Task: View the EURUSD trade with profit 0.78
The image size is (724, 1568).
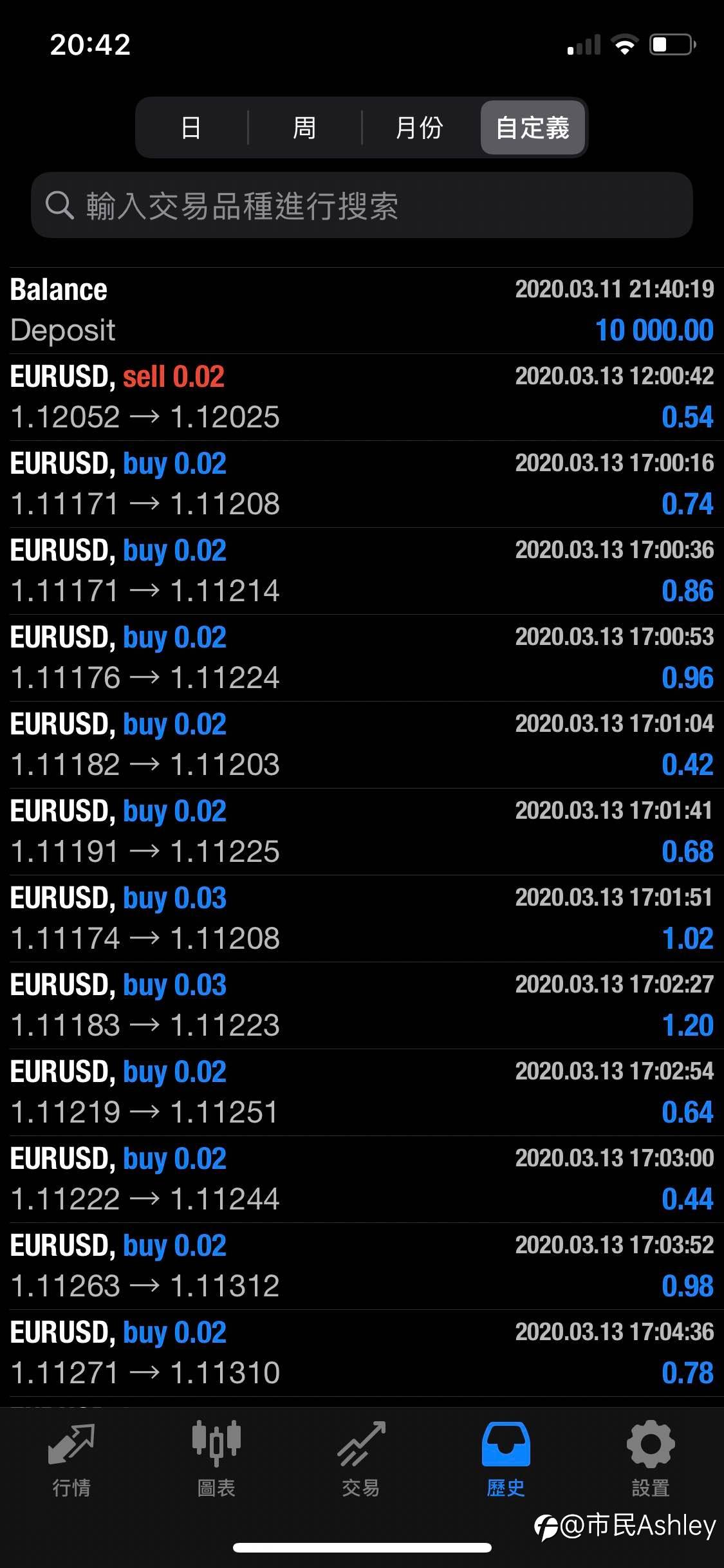Action: [362, 1353]
